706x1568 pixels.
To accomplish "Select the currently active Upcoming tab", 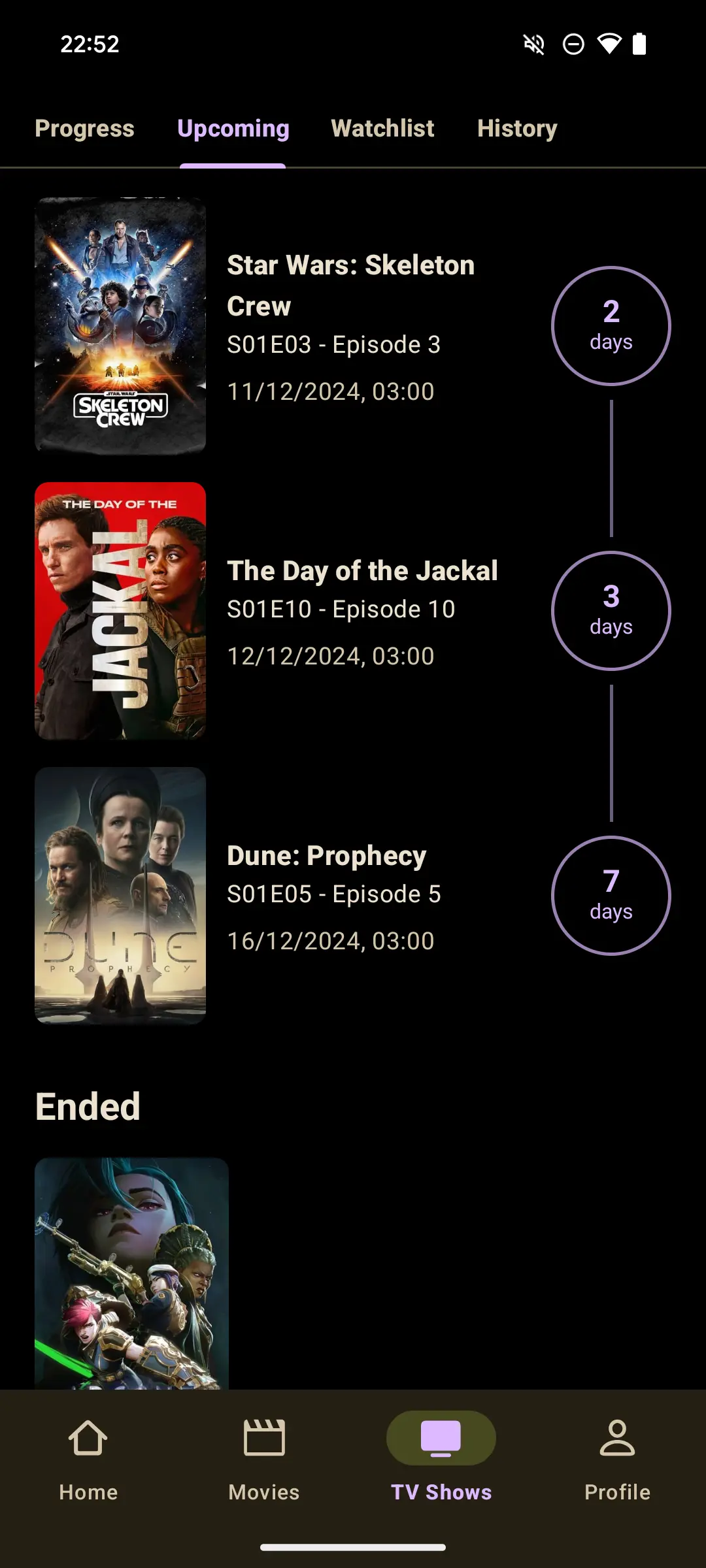I will (x=233, y=129).
